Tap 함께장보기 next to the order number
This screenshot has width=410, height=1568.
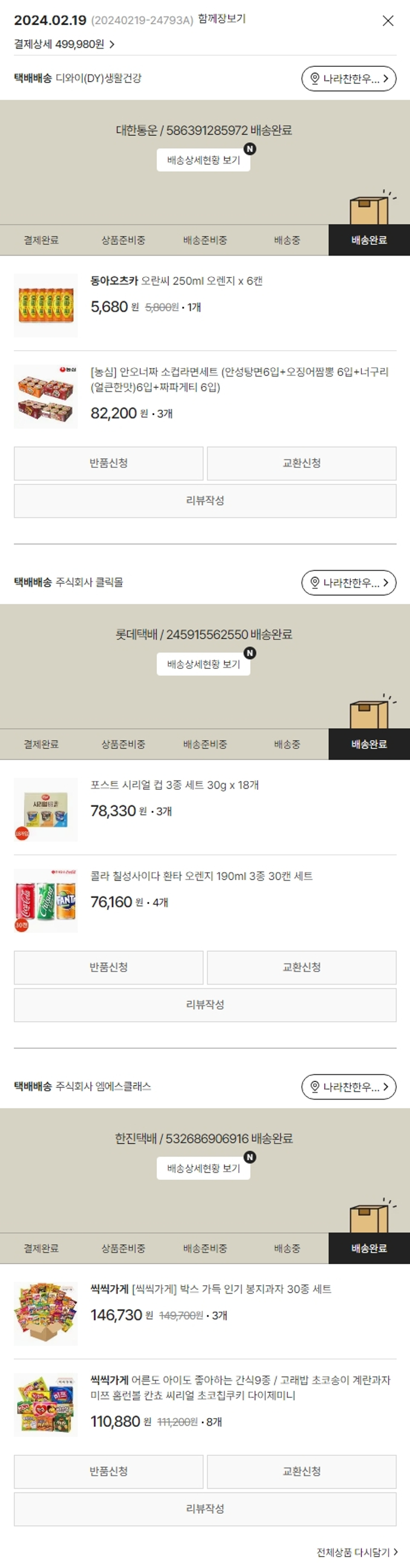click(x=221, y=19)
